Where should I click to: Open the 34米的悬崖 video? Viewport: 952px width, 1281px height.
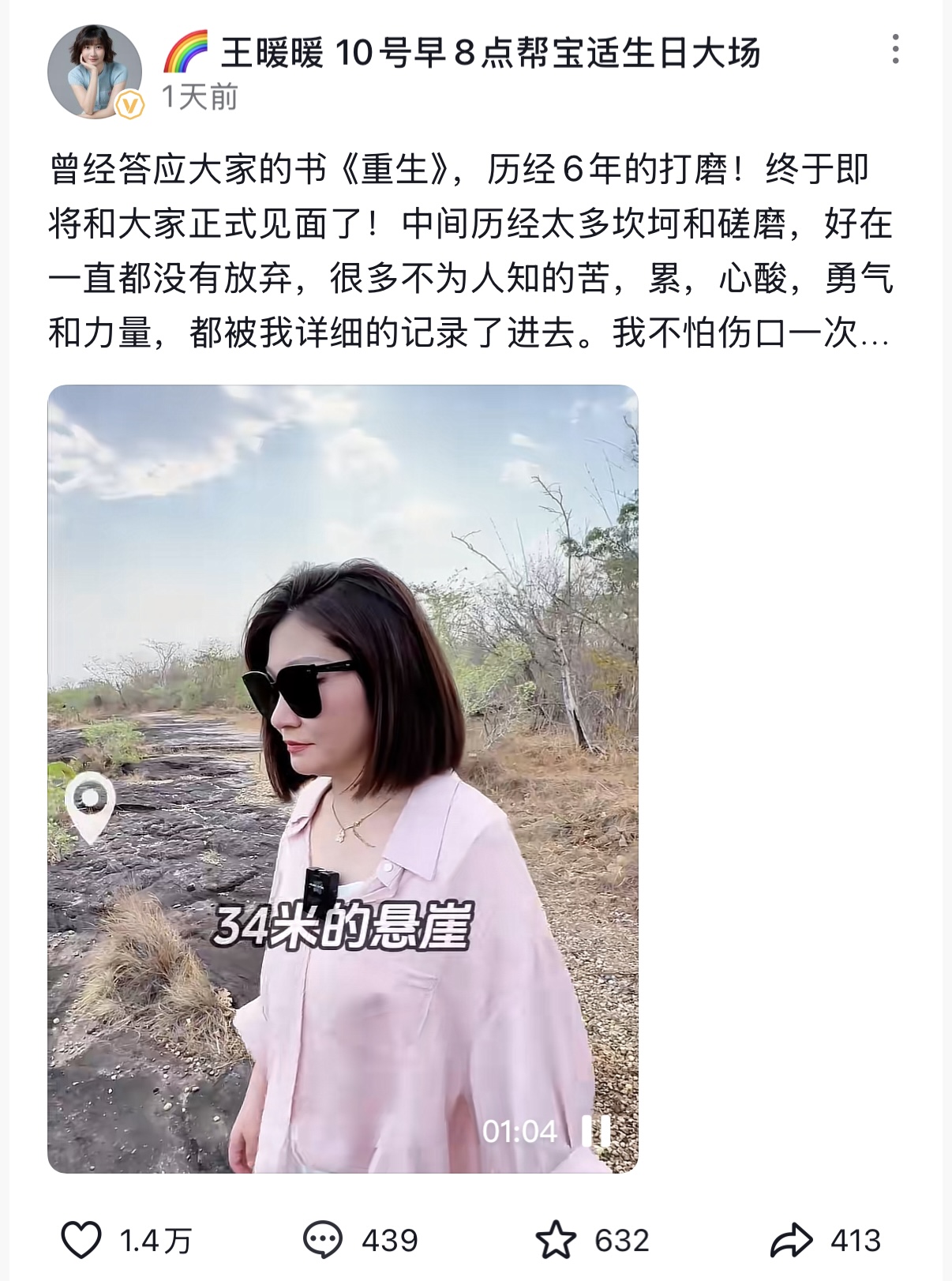click(x=343, y=778)
